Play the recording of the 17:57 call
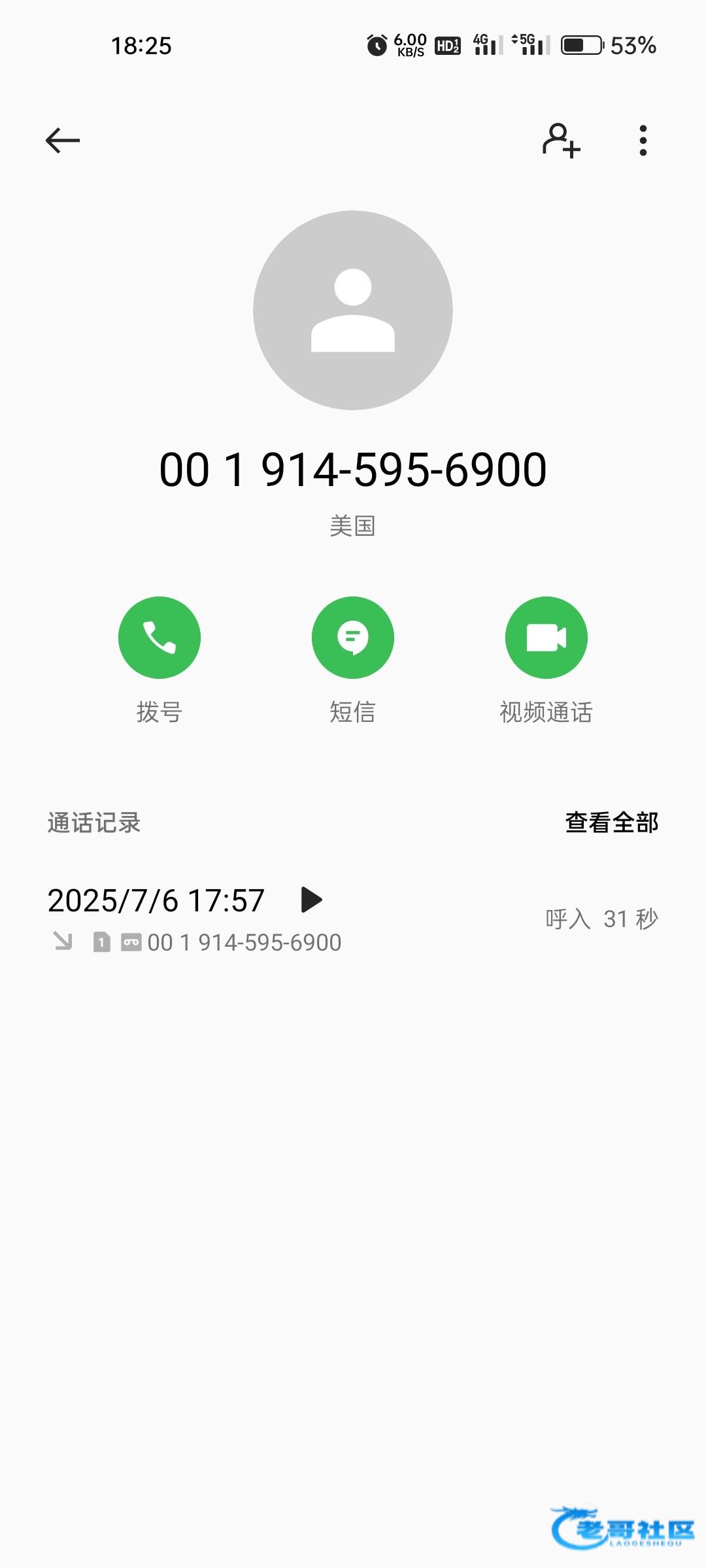 point(311,900)
